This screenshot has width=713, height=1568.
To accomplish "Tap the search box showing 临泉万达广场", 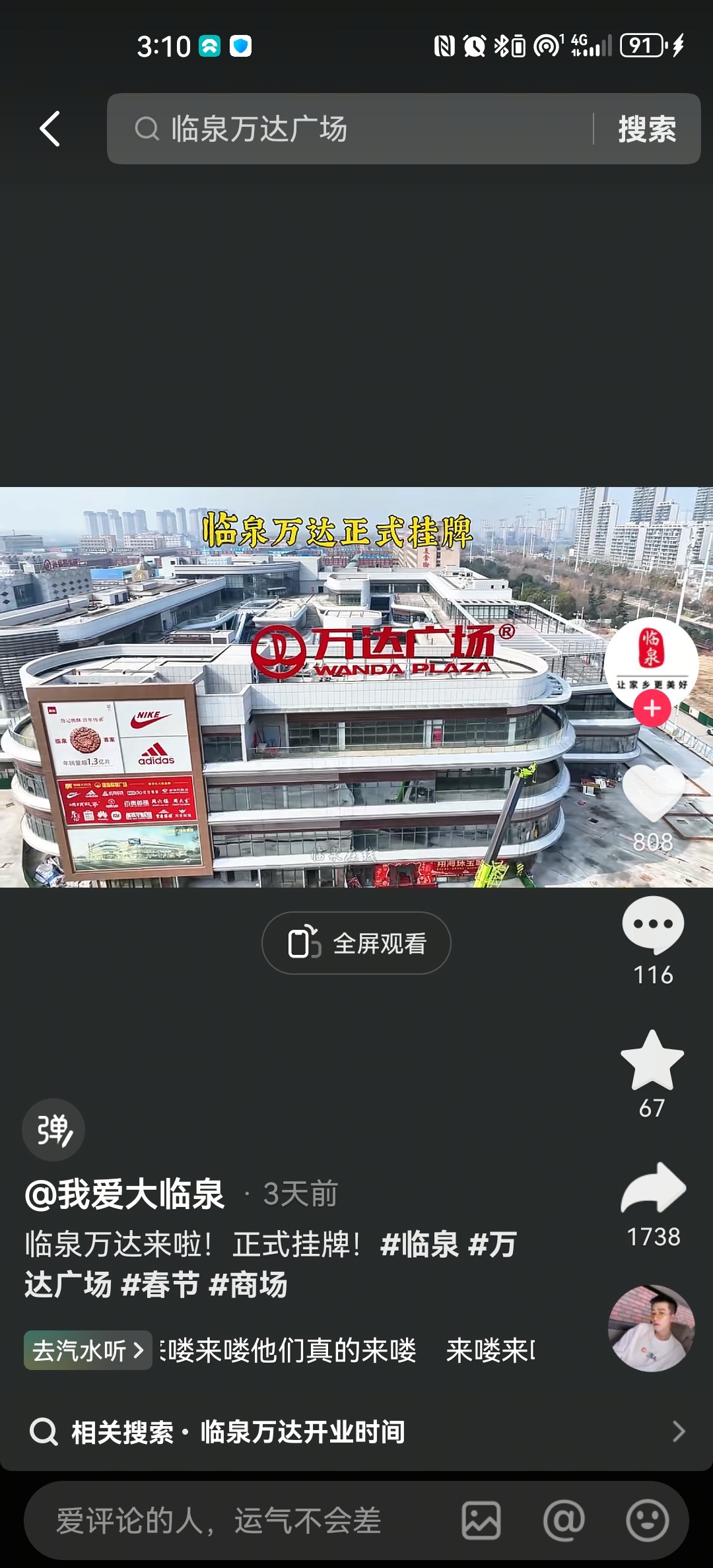I will pyautogui.click(x=356, y=129).
